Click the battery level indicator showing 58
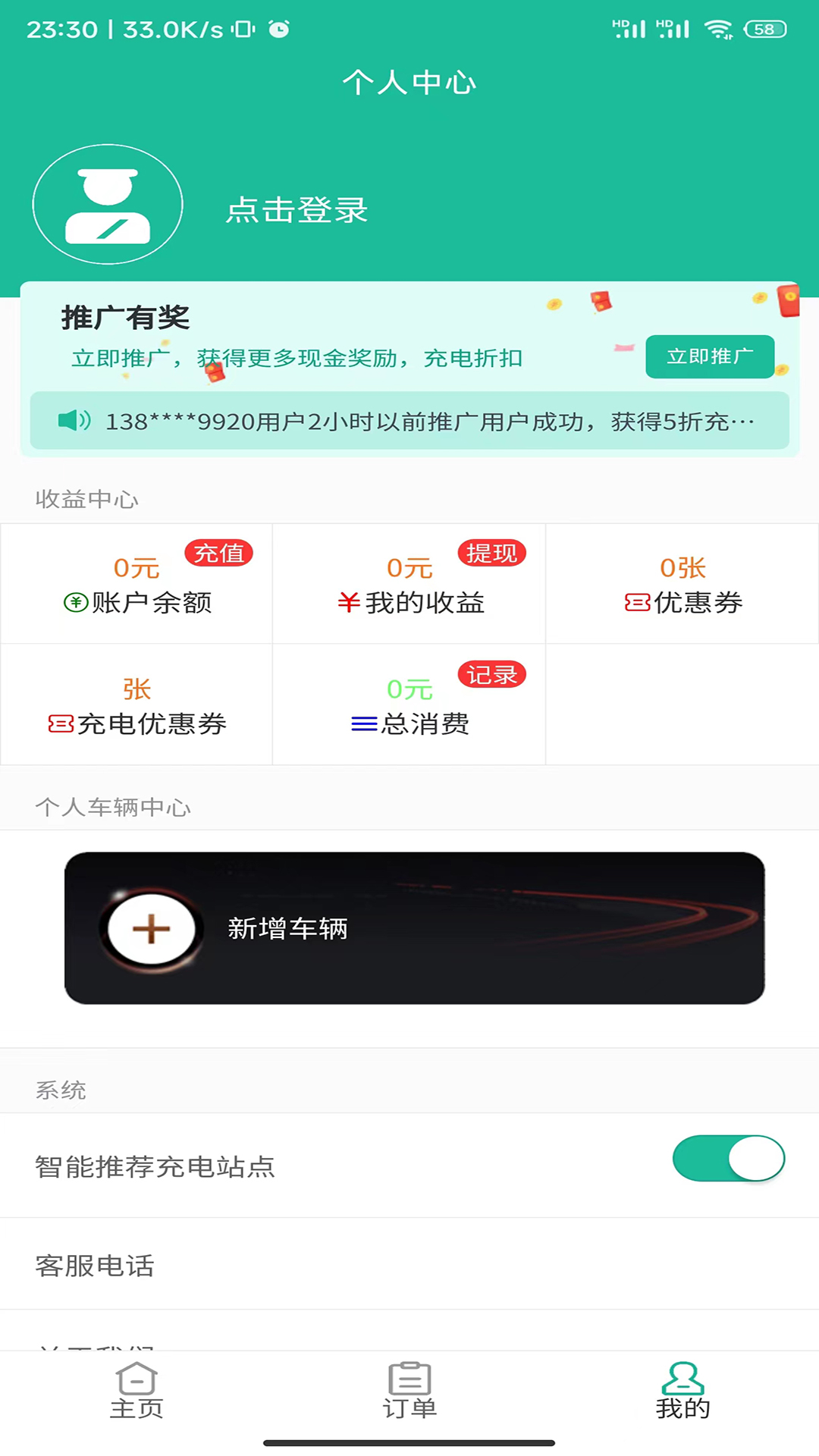819x1456 pixels. pos(766,29)
